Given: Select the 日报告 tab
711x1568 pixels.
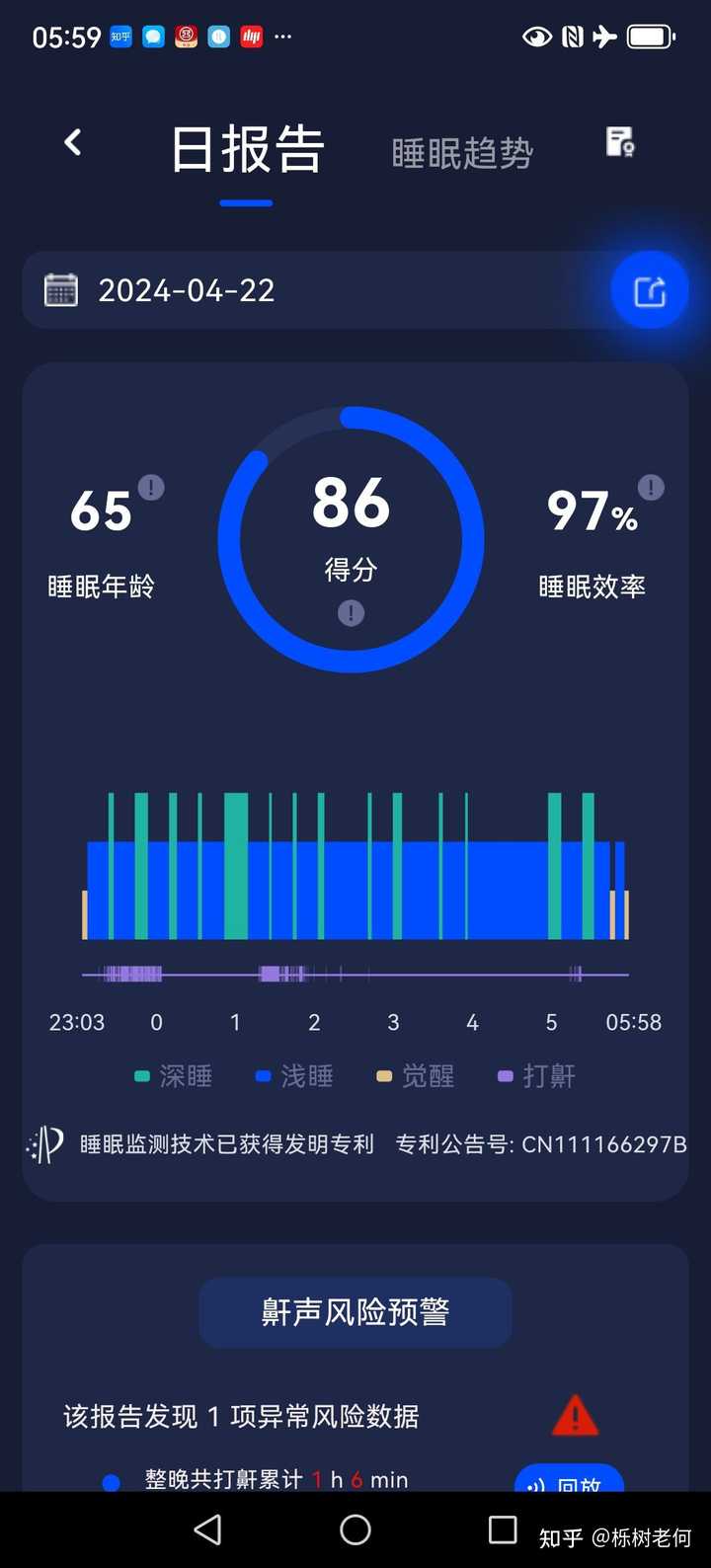Looking at the screenshot, I should click(x=247, y=151).
